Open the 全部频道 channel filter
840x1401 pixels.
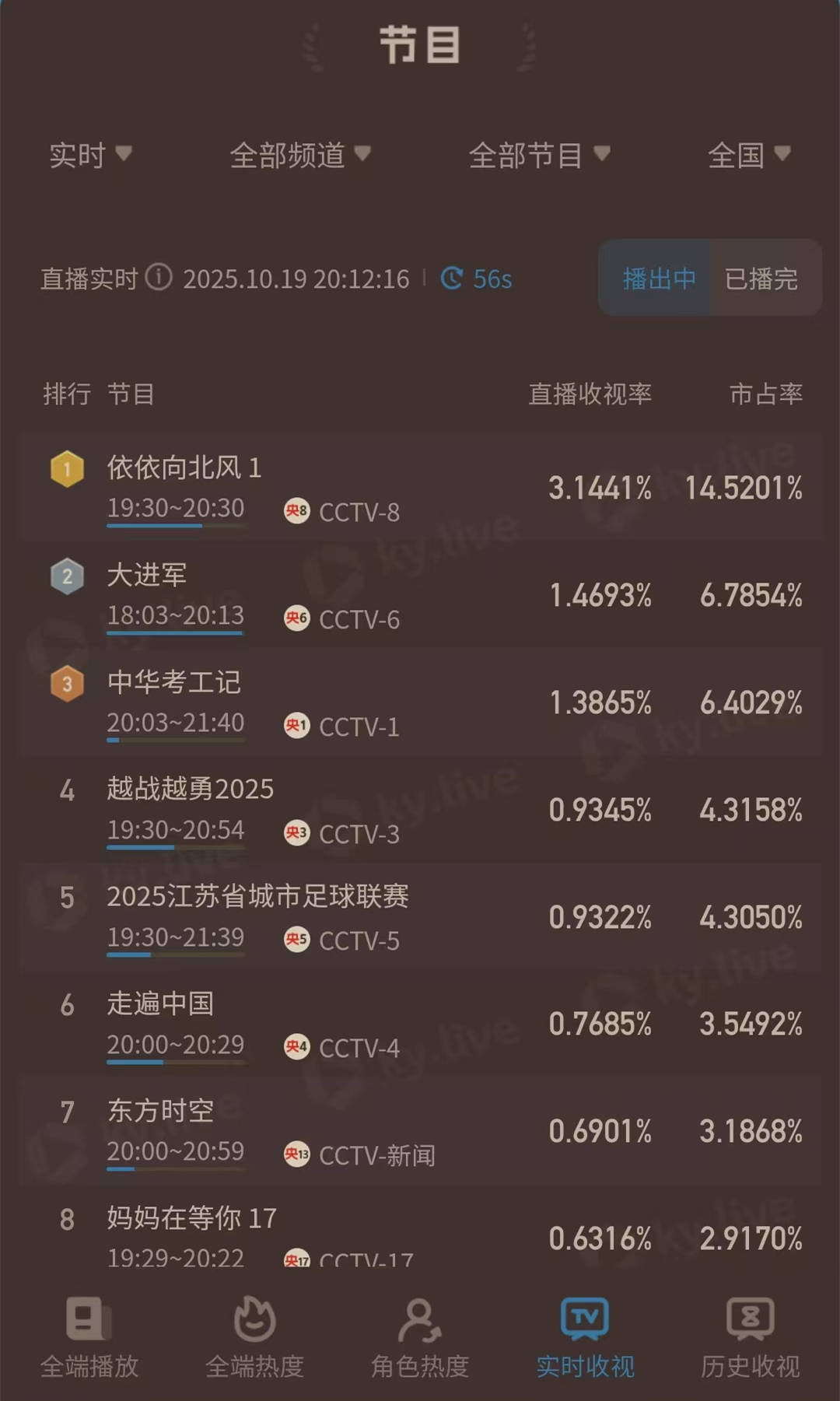pos(299,156)
